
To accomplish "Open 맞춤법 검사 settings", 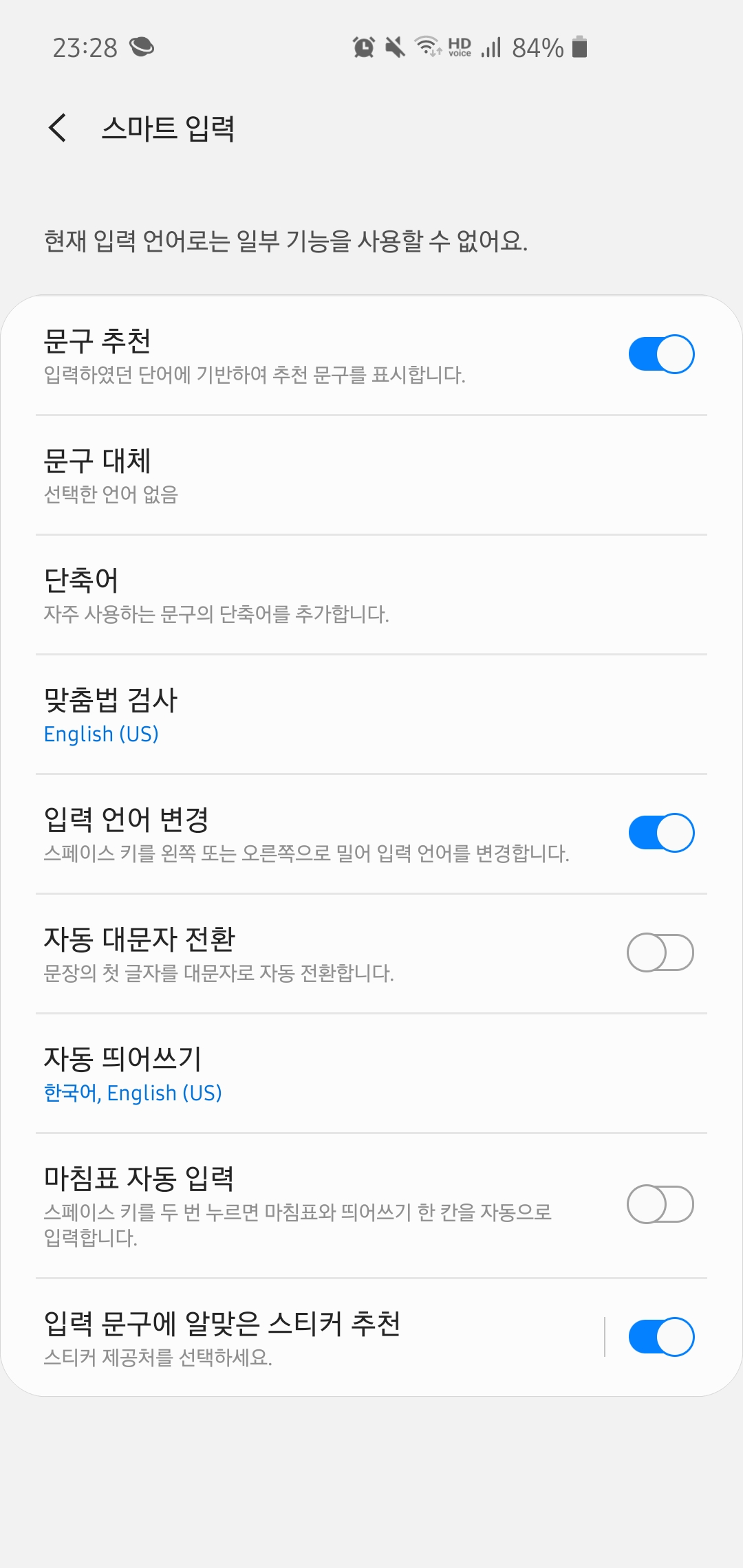I will 371,715.
